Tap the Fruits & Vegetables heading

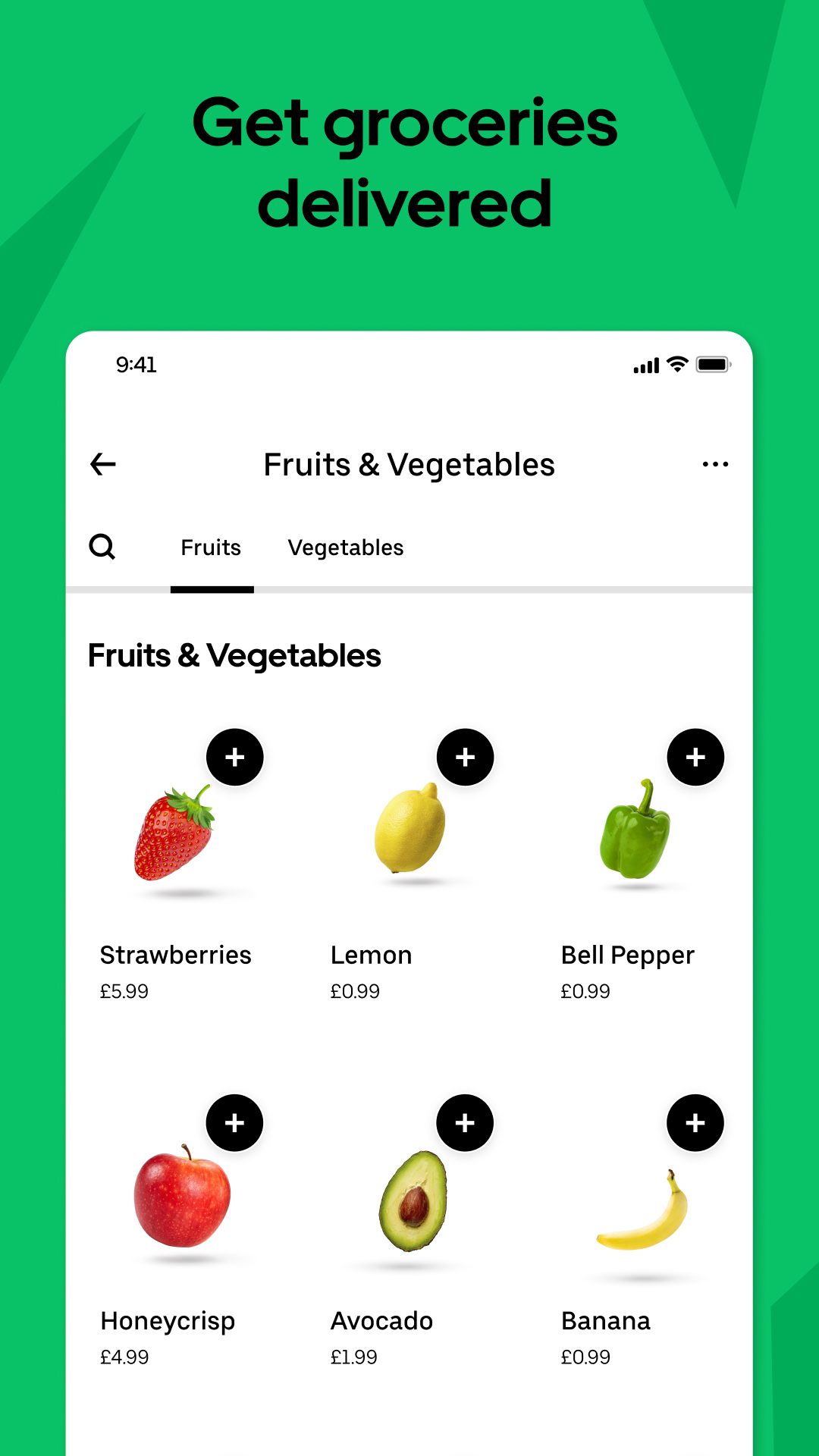click(235, 655)
